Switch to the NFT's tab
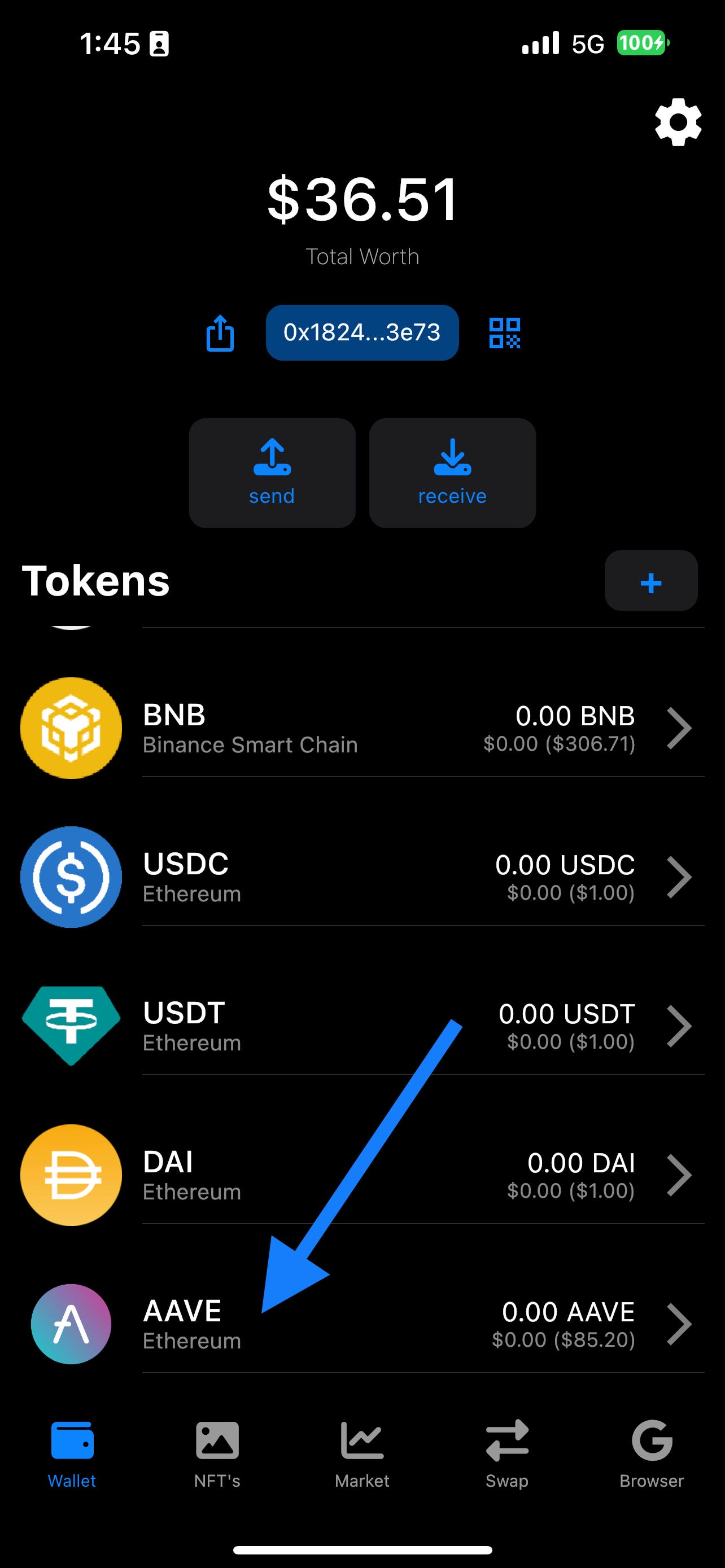The height and width of the screenshot is (1568, 725). click(x=217, y=1454)
